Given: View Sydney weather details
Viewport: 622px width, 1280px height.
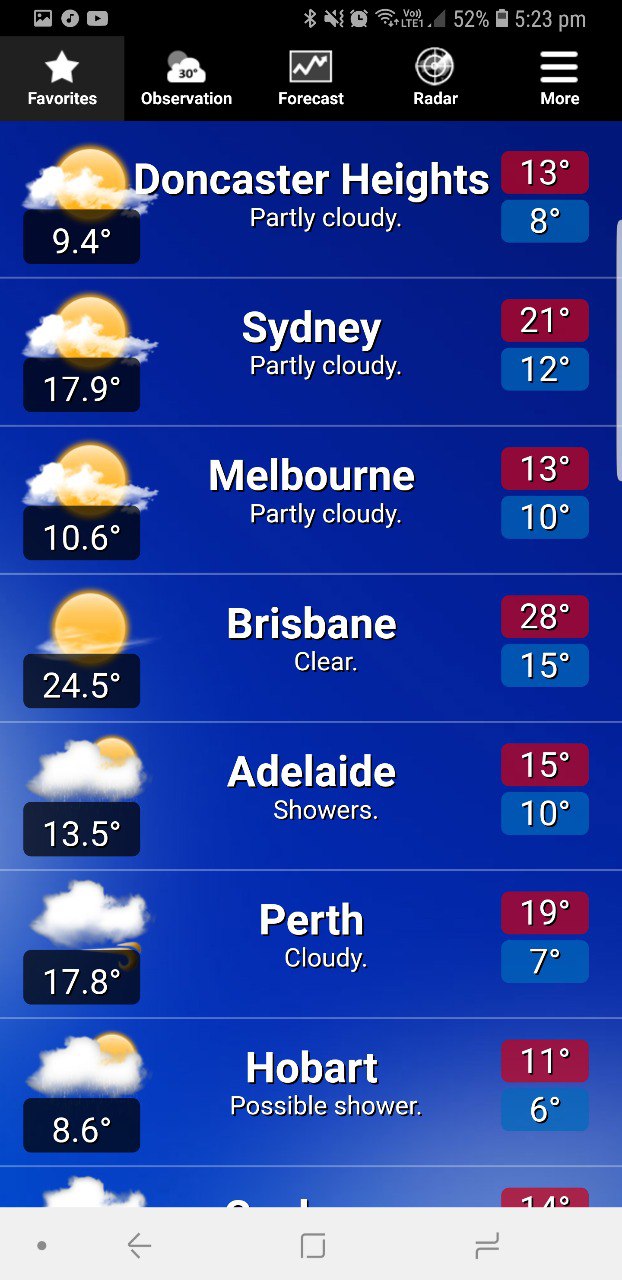Looking at the screenshot, I should 311,352.
